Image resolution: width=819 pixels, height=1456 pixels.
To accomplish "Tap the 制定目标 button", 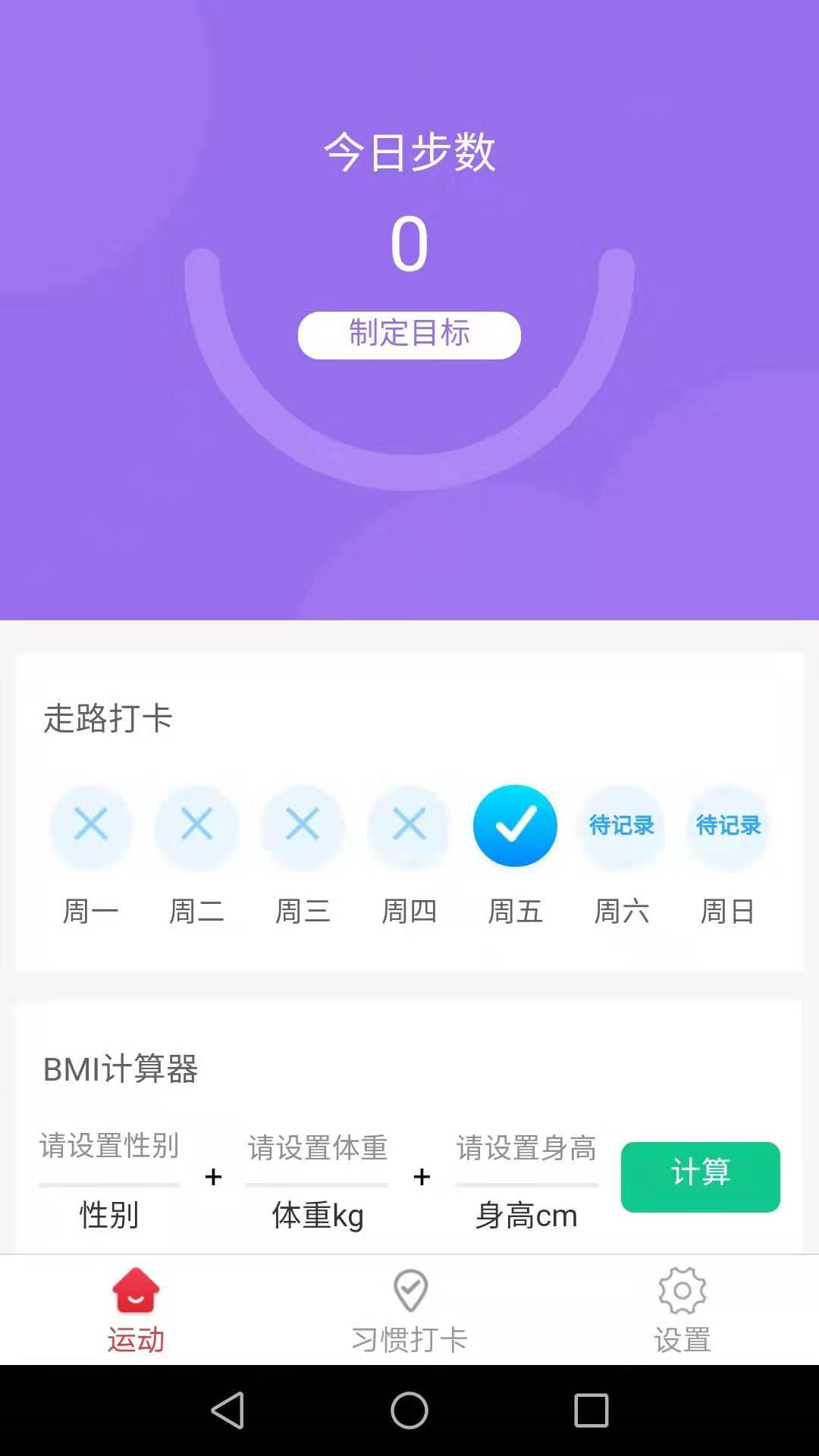I will click(409, 334).
